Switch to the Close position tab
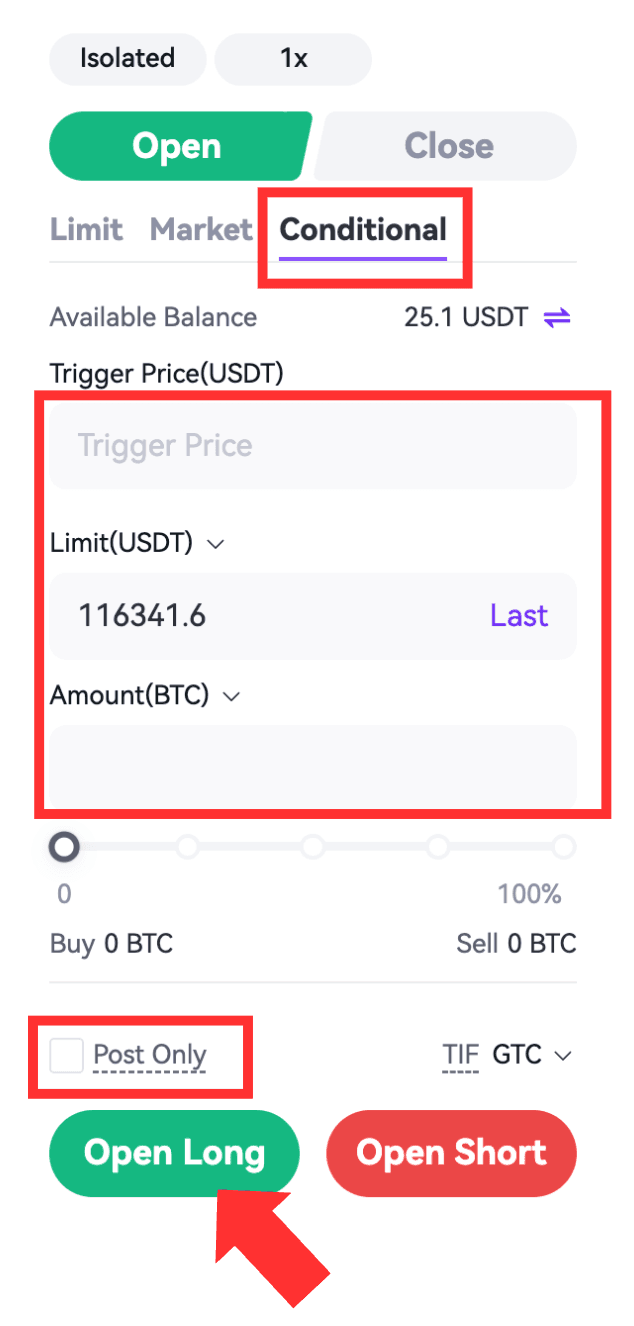The height and width of the screenshot is (1326, 634). coord(449,146)
